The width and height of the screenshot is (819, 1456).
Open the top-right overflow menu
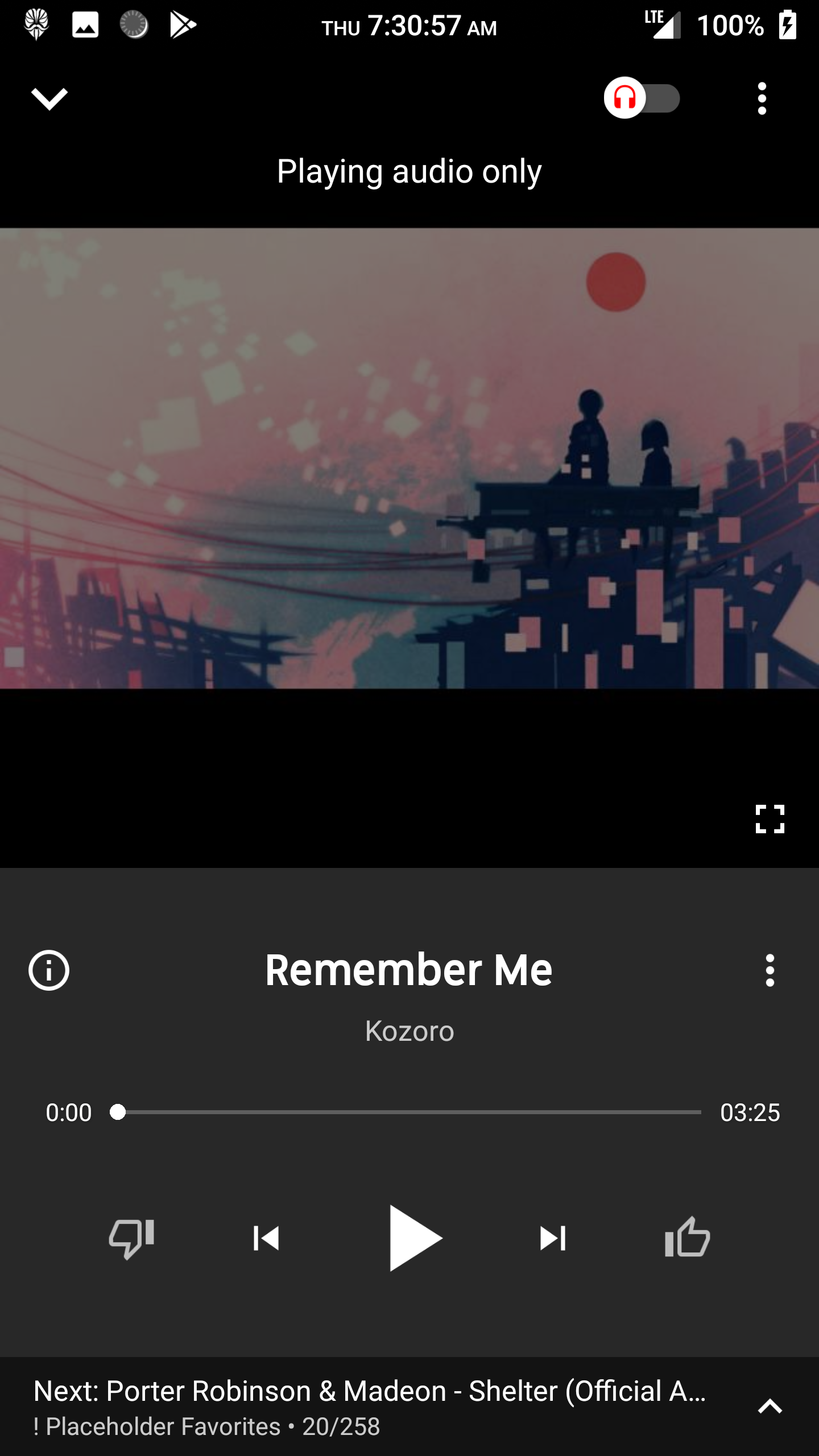pyautogui.click(x=763, y=98)
